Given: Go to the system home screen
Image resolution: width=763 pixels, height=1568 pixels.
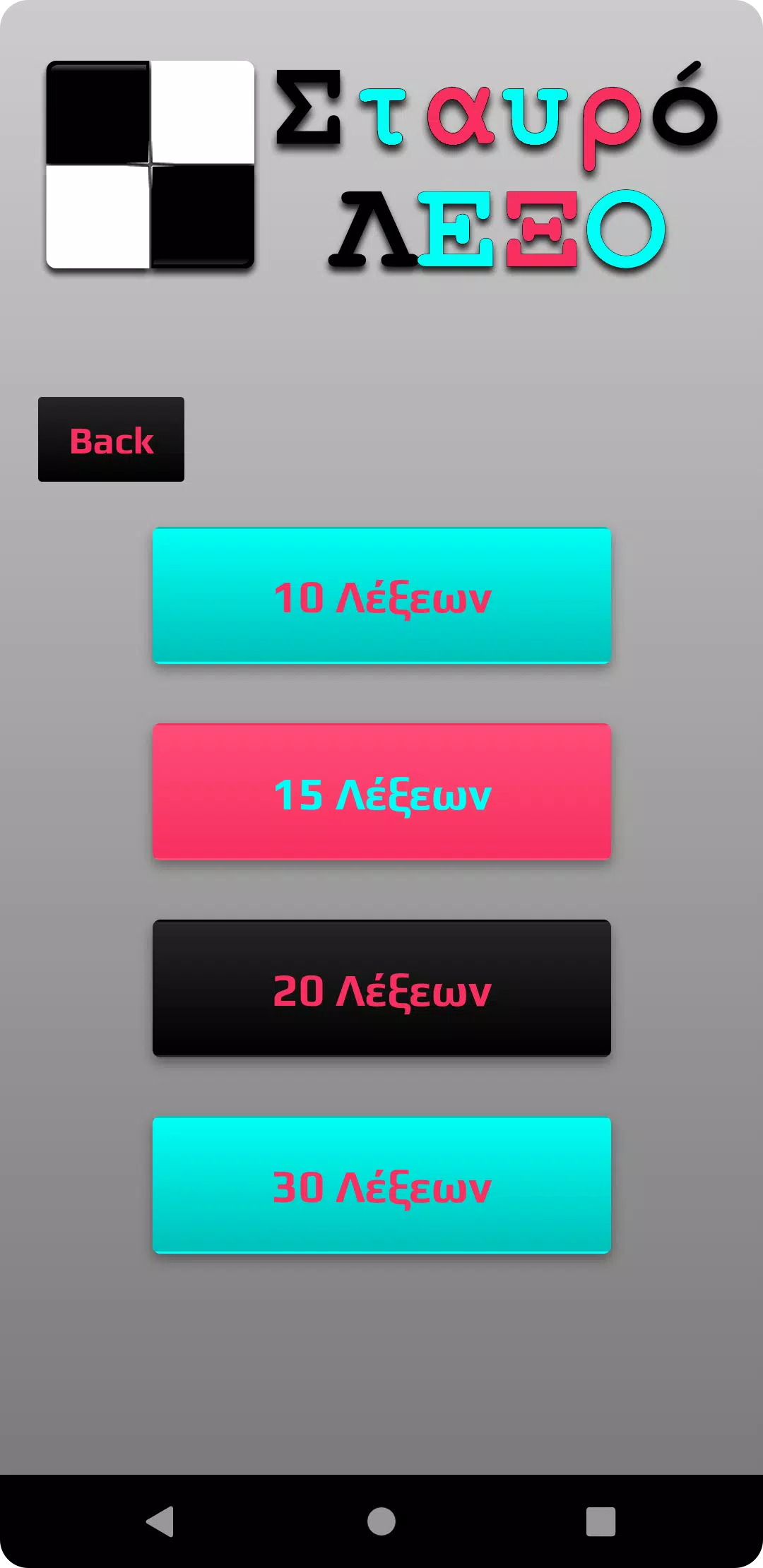Looking at the screenshot, I should pos(381,1521).
